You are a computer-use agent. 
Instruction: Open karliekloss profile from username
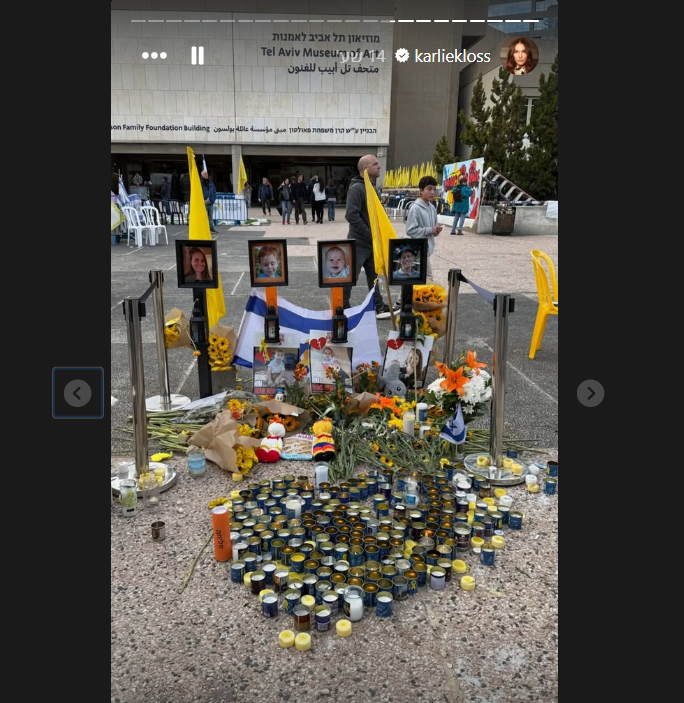click(x=452, y=56)
